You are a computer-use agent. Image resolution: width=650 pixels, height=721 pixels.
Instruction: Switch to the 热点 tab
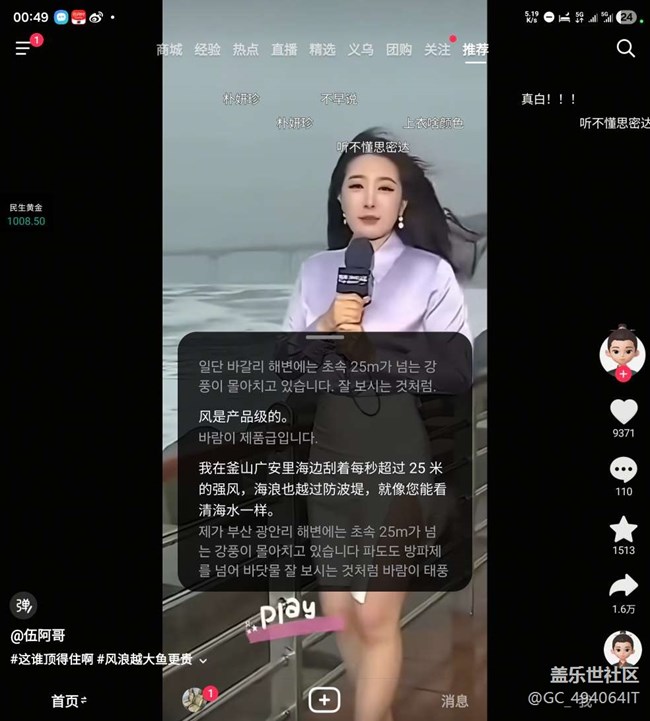coord(246,49)
